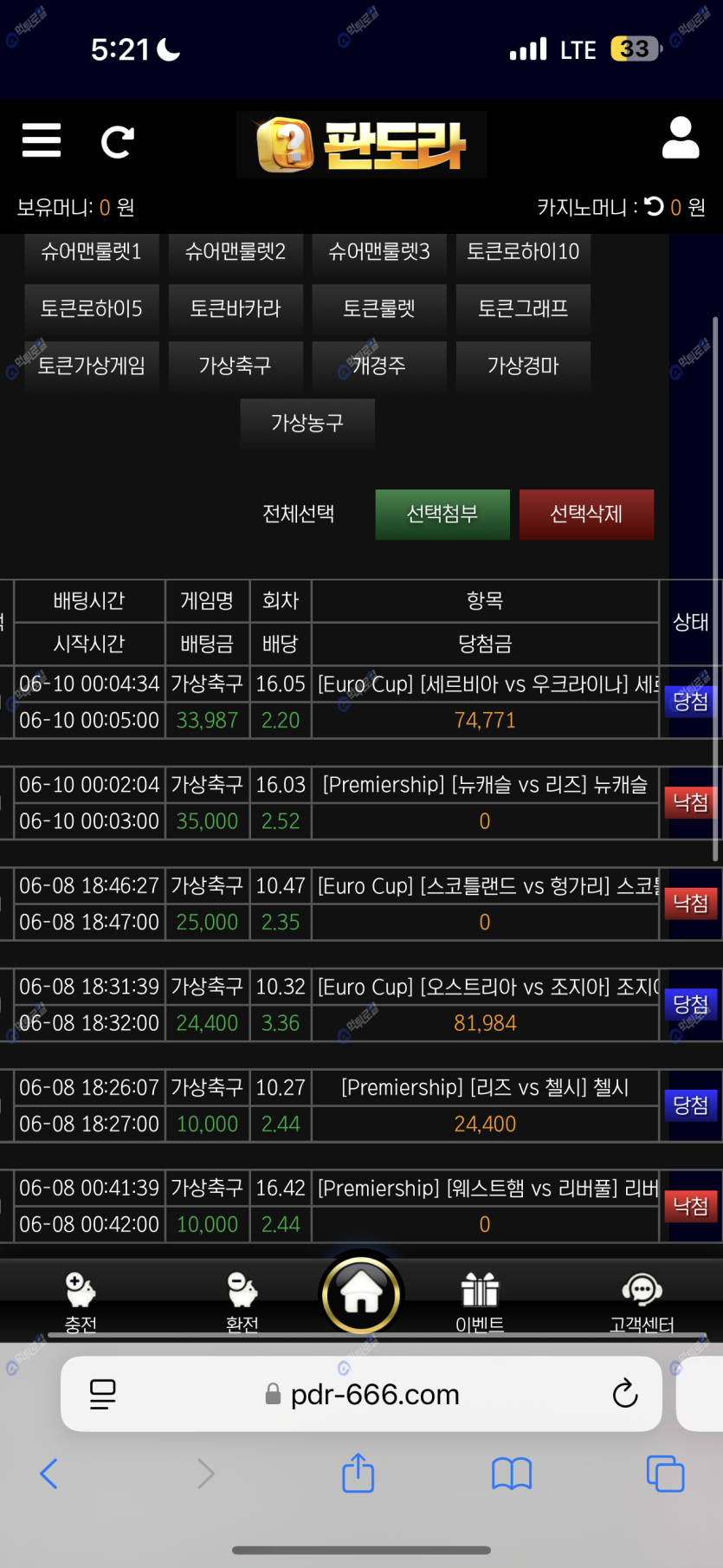This screenshot has height=1568, width=723.
Task: Open 충전 in the bottom bar
Action: click(x=81, y=1300)
